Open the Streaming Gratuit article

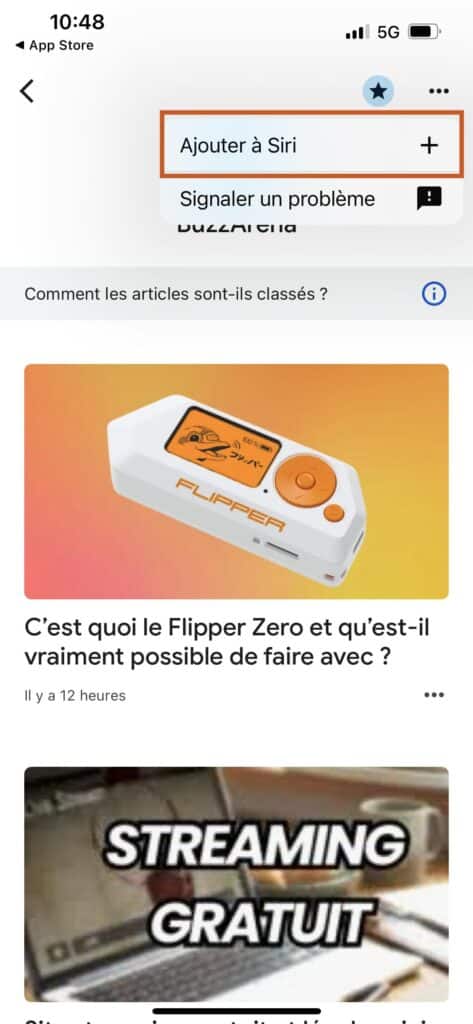[x=236, y=884]
